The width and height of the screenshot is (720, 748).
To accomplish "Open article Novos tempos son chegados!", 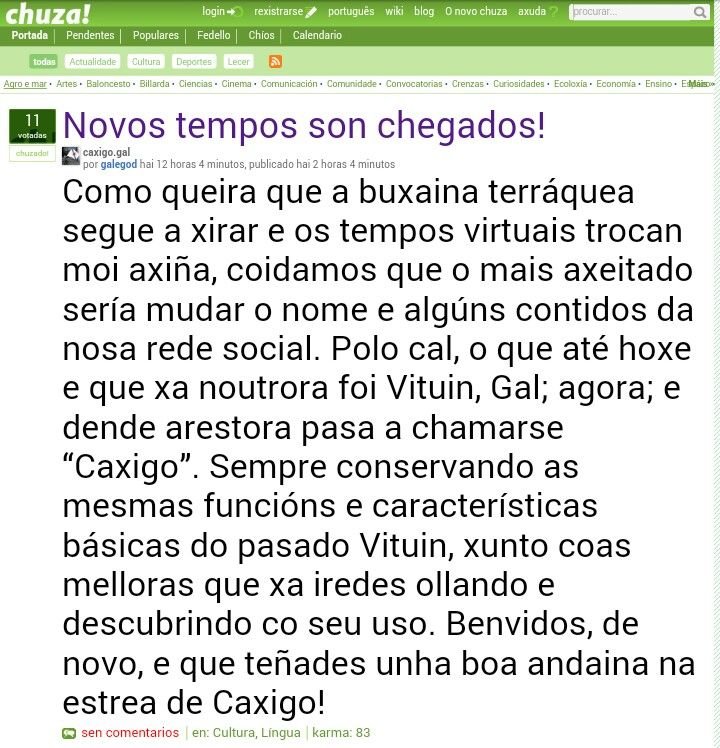I will [304, 127].
